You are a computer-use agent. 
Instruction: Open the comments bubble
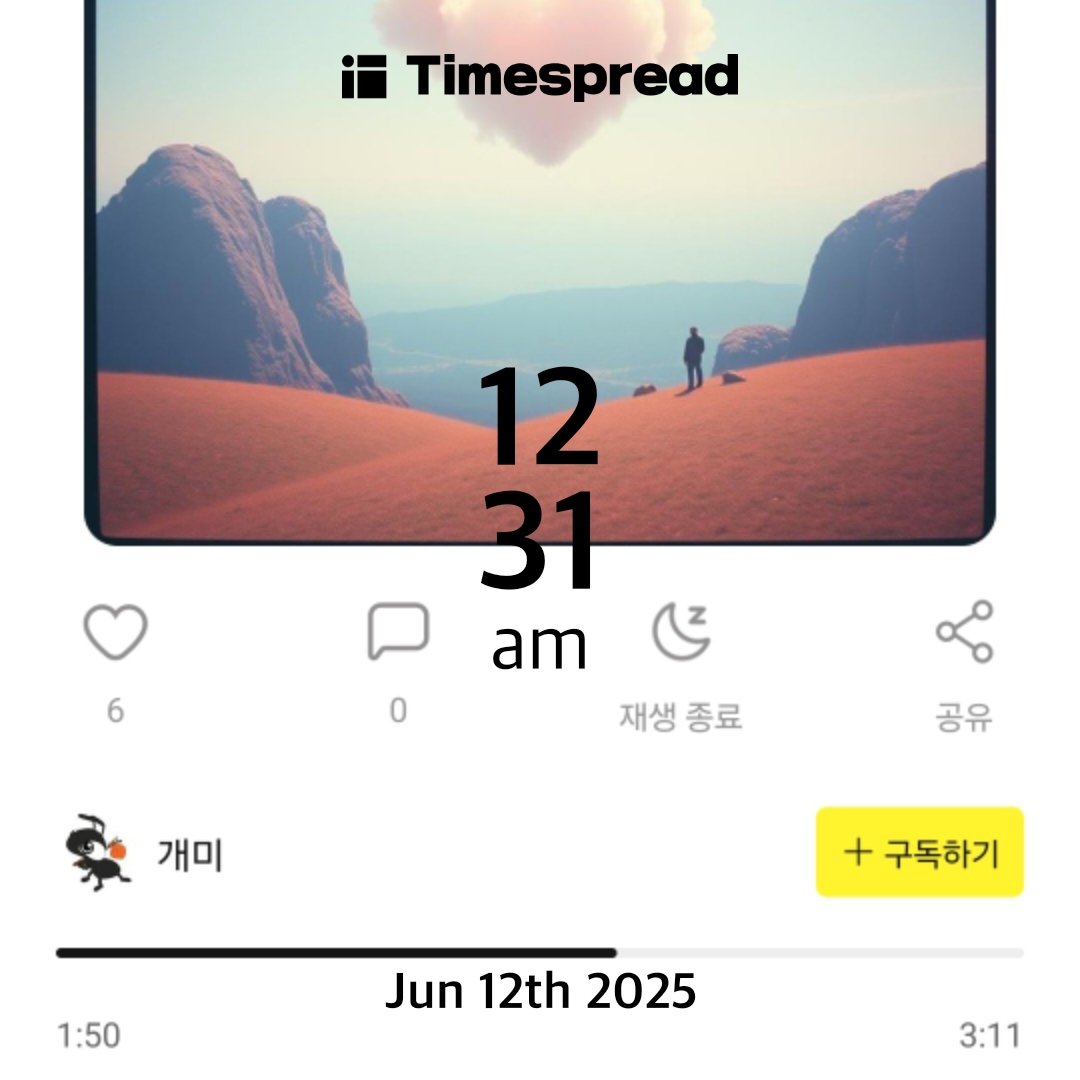click(398, 632)
